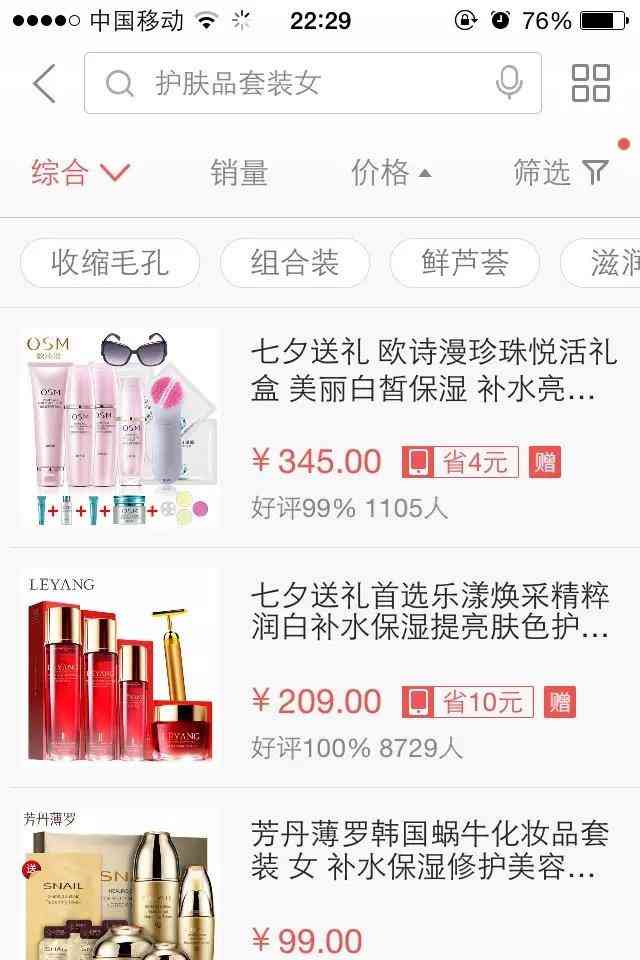The height and width of the screenshot is (960, 640).
Task: Select the 鲜芦荟 filter chip
Action: (465, 263)
